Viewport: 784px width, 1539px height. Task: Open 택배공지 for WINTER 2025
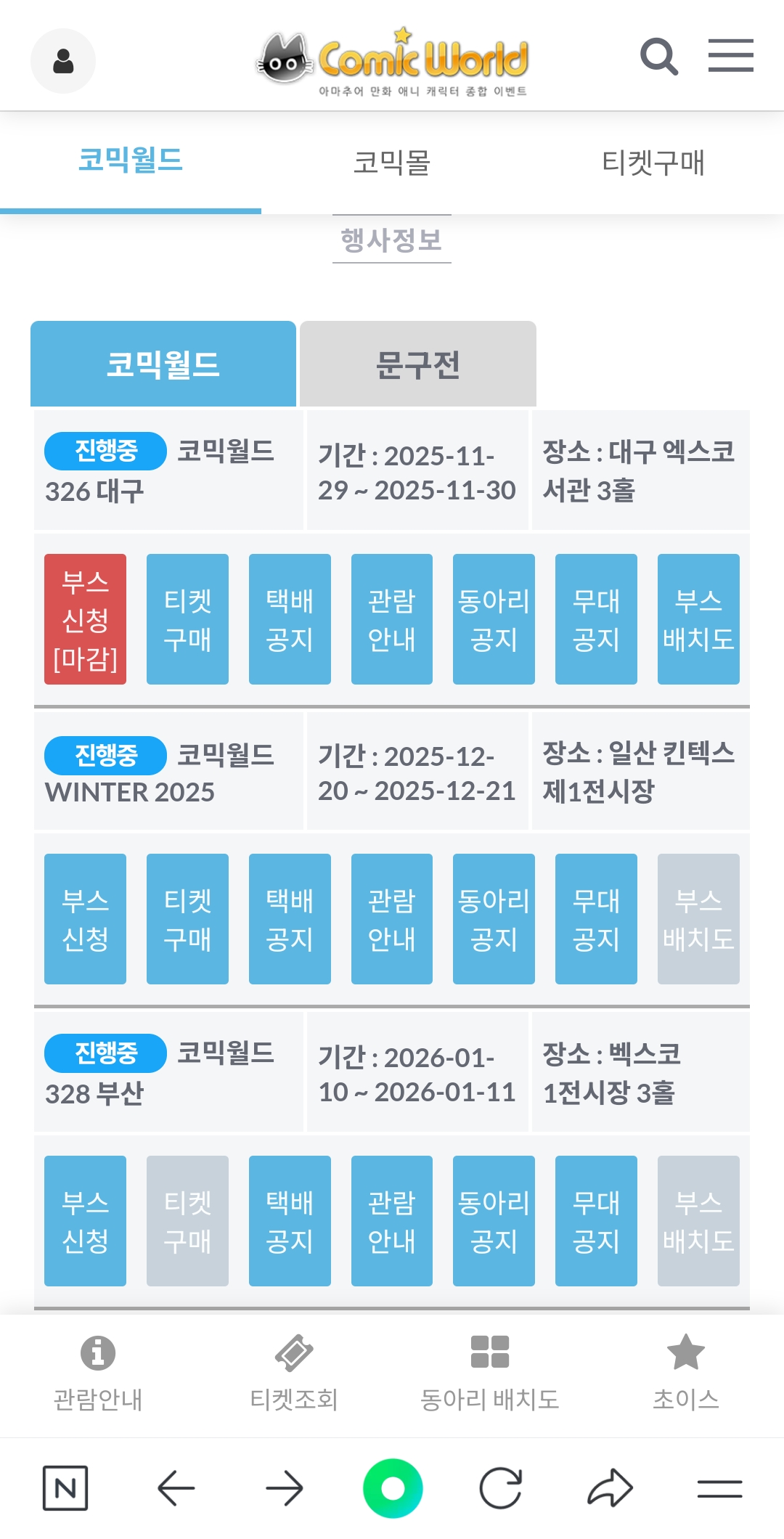click(x=290, y=919)
